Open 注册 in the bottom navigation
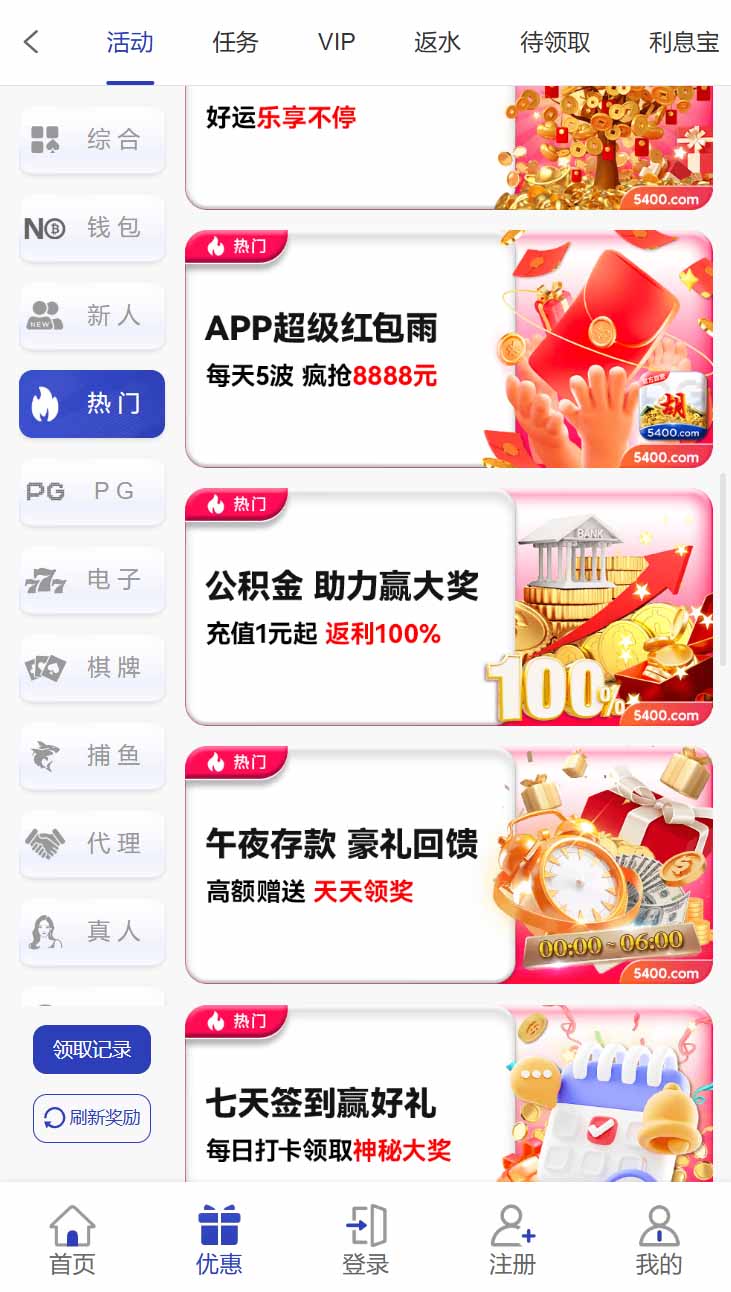The width and height of the screenshot is (731, 1292). 512,1240
